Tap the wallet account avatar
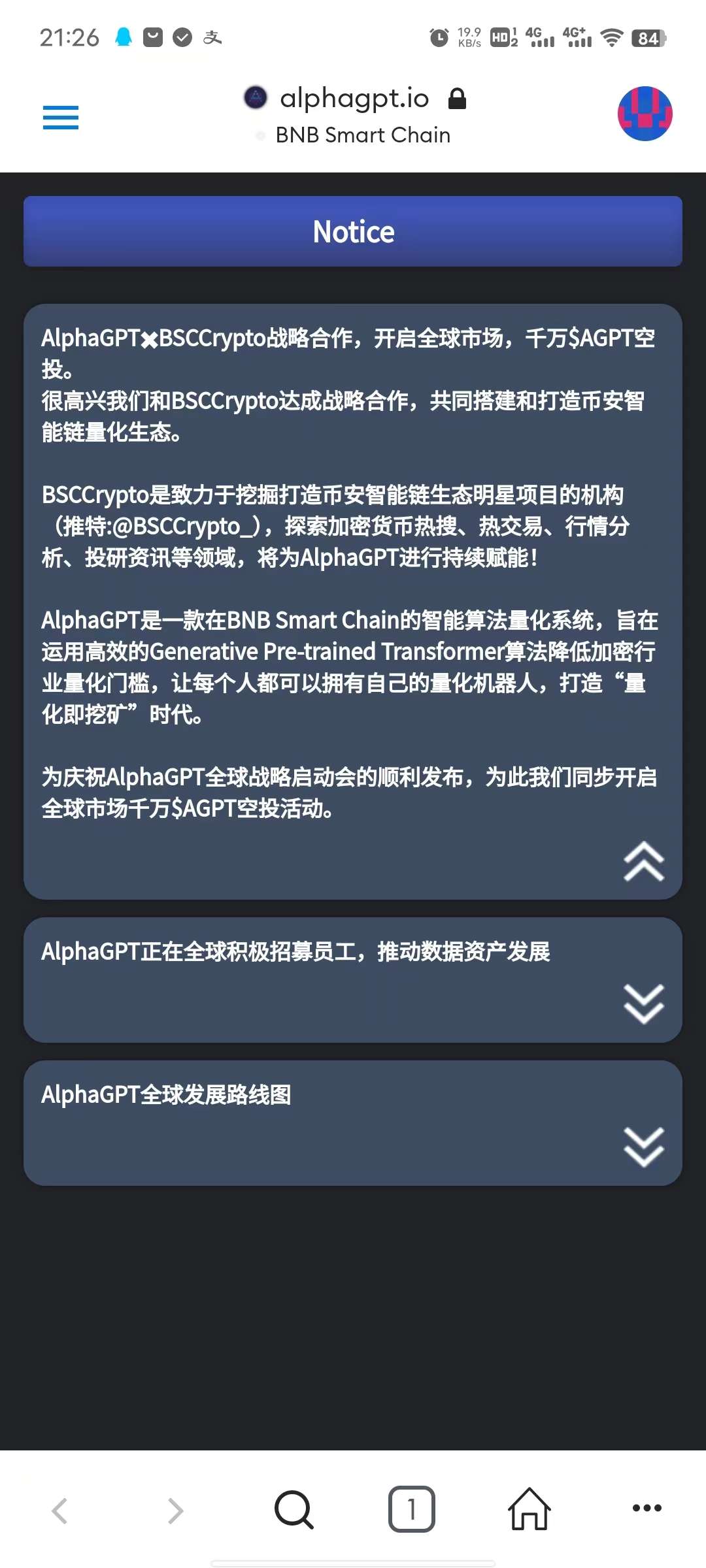This screenshot has height=1568, width=706. (x=645, y=114)
